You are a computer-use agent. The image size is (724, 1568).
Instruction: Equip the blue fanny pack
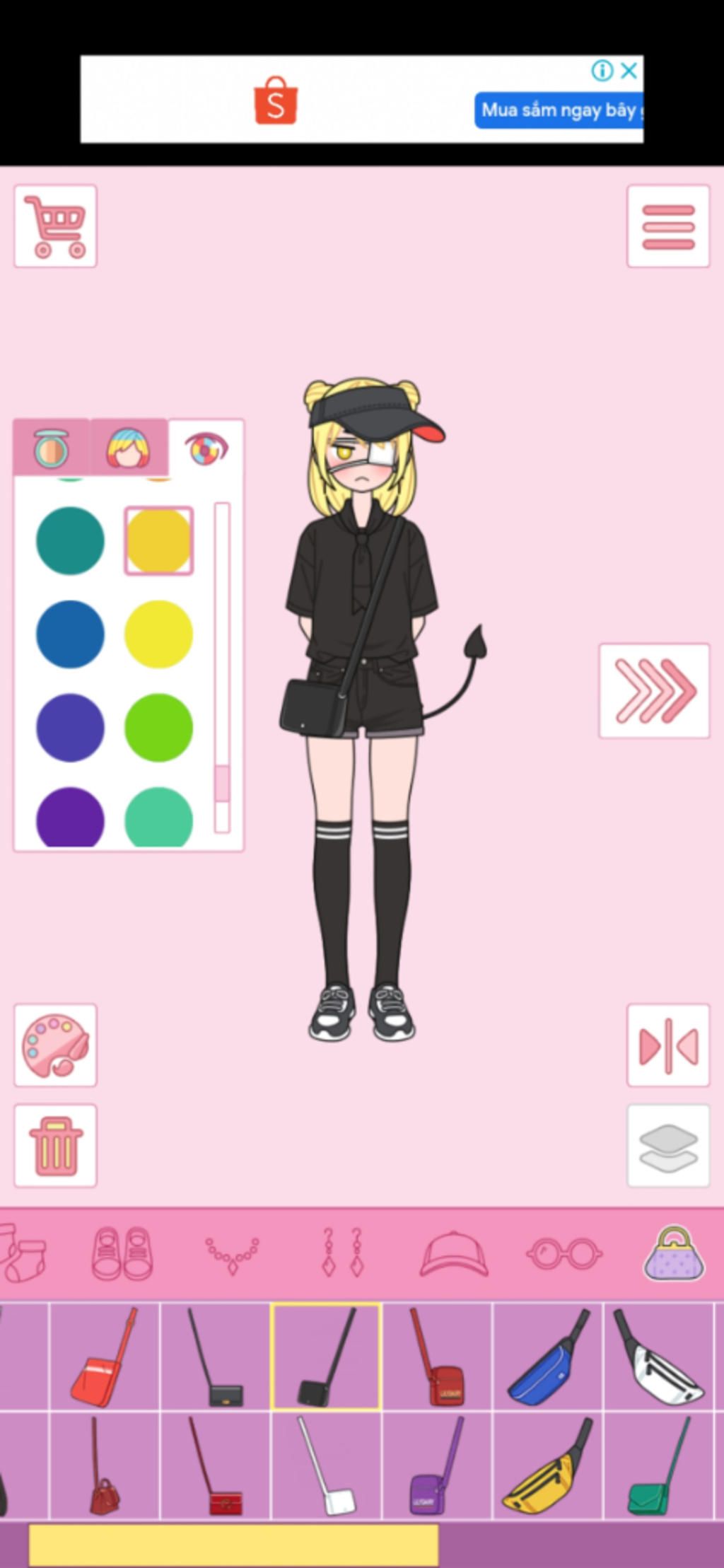[548, 1357]
